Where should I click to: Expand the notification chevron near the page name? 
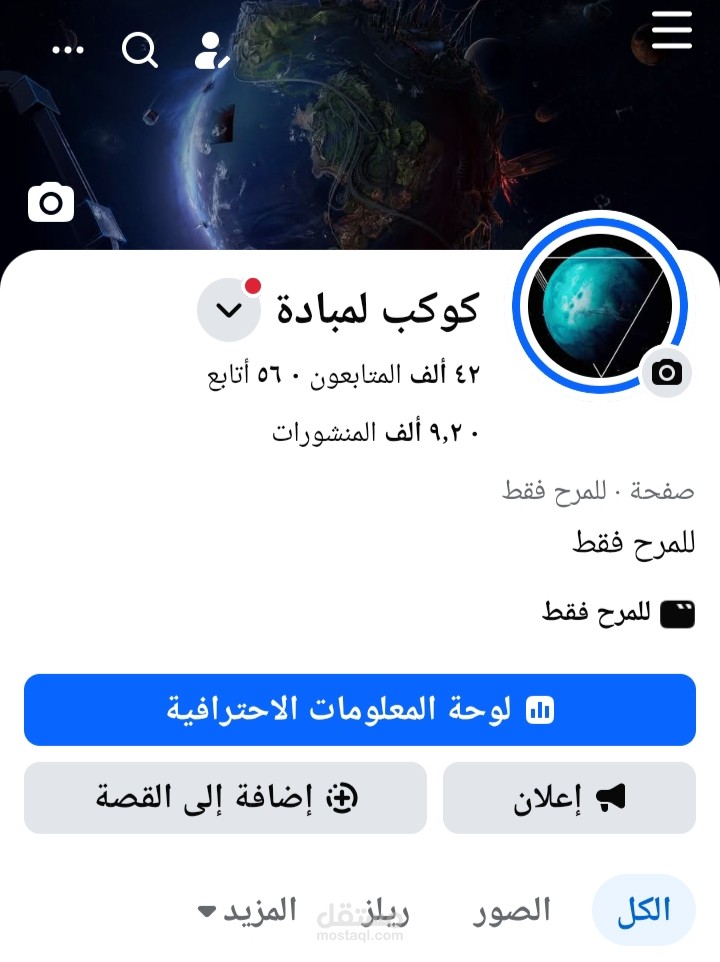point(228,309)
